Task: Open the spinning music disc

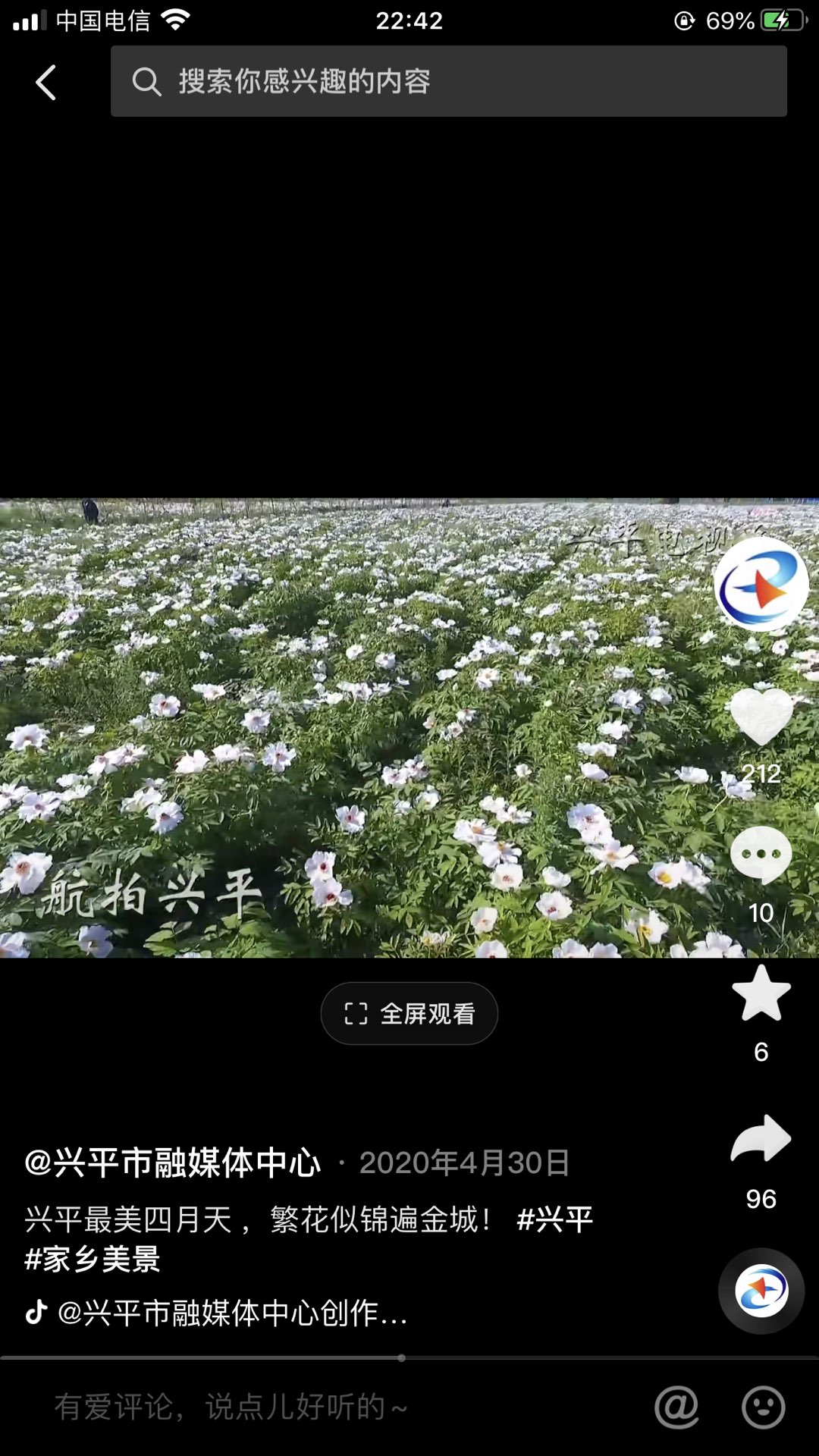Action: 761,1290
